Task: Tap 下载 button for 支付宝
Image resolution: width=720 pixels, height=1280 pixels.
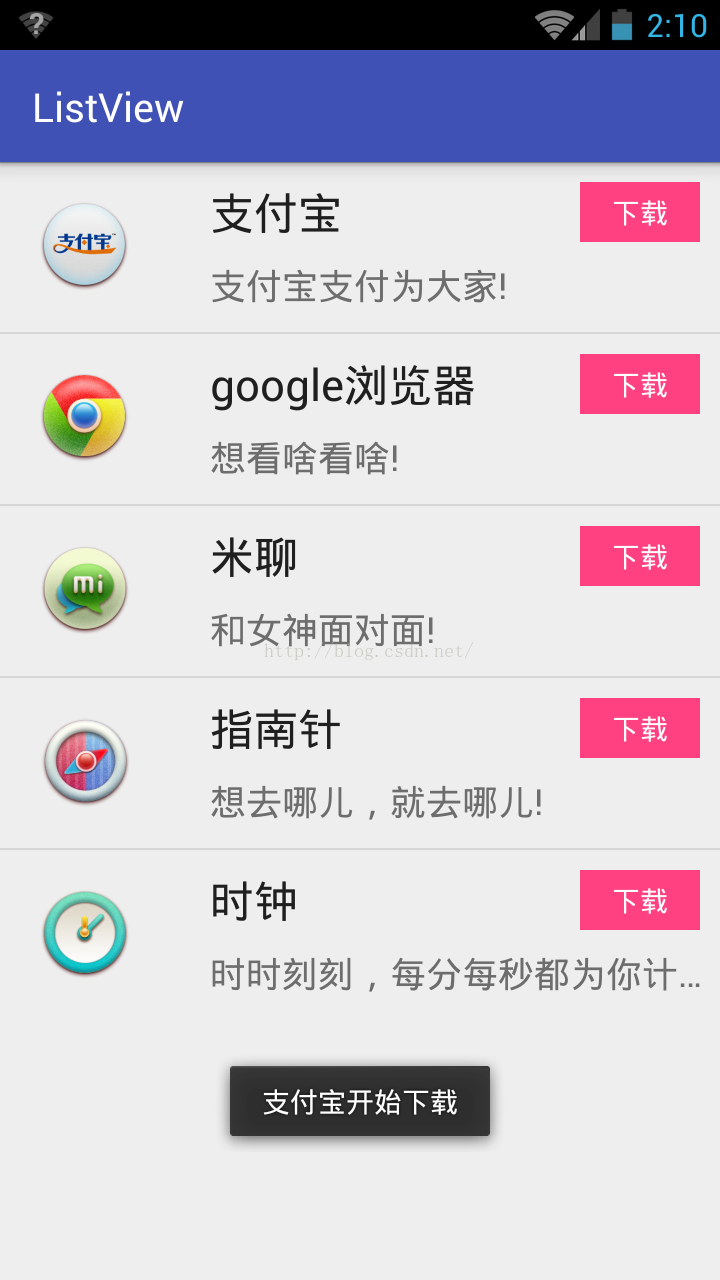Action: pyautogui.click(x=639, y=212)
